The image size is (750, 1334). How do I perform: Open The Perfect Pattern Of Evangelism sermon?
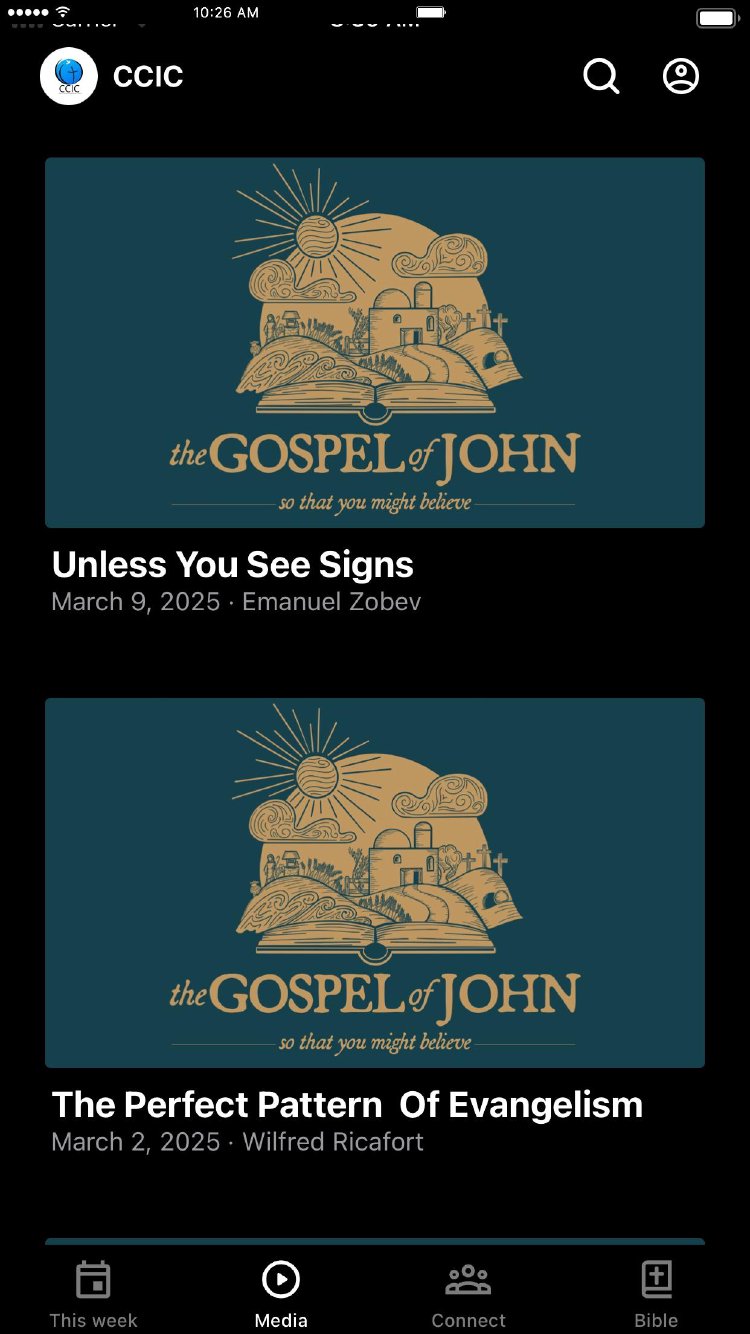(375, 883)
